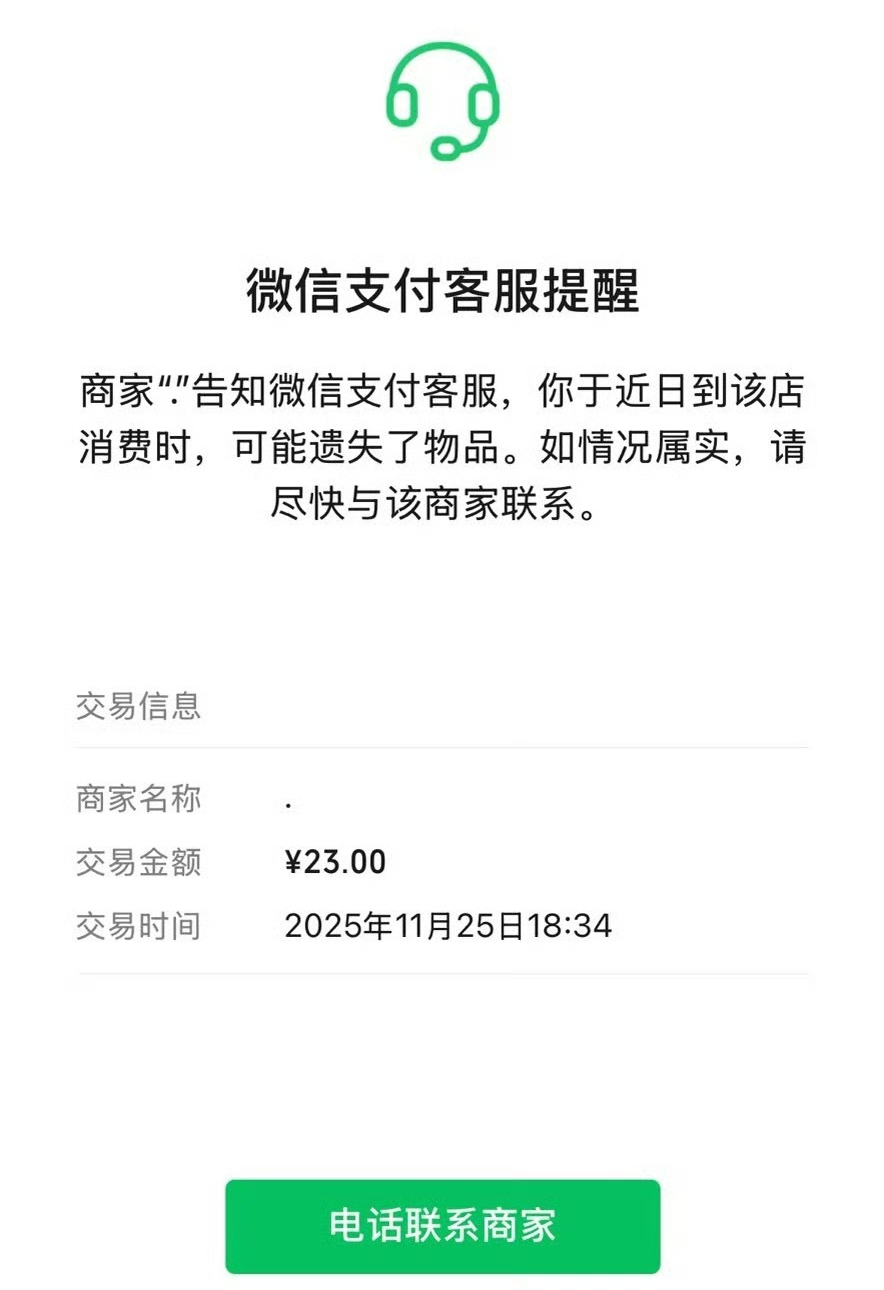The height and width of the screenshot is (1290, 884).
Task: Click the right earpiece of the headset logo
Action: point(480,105)
